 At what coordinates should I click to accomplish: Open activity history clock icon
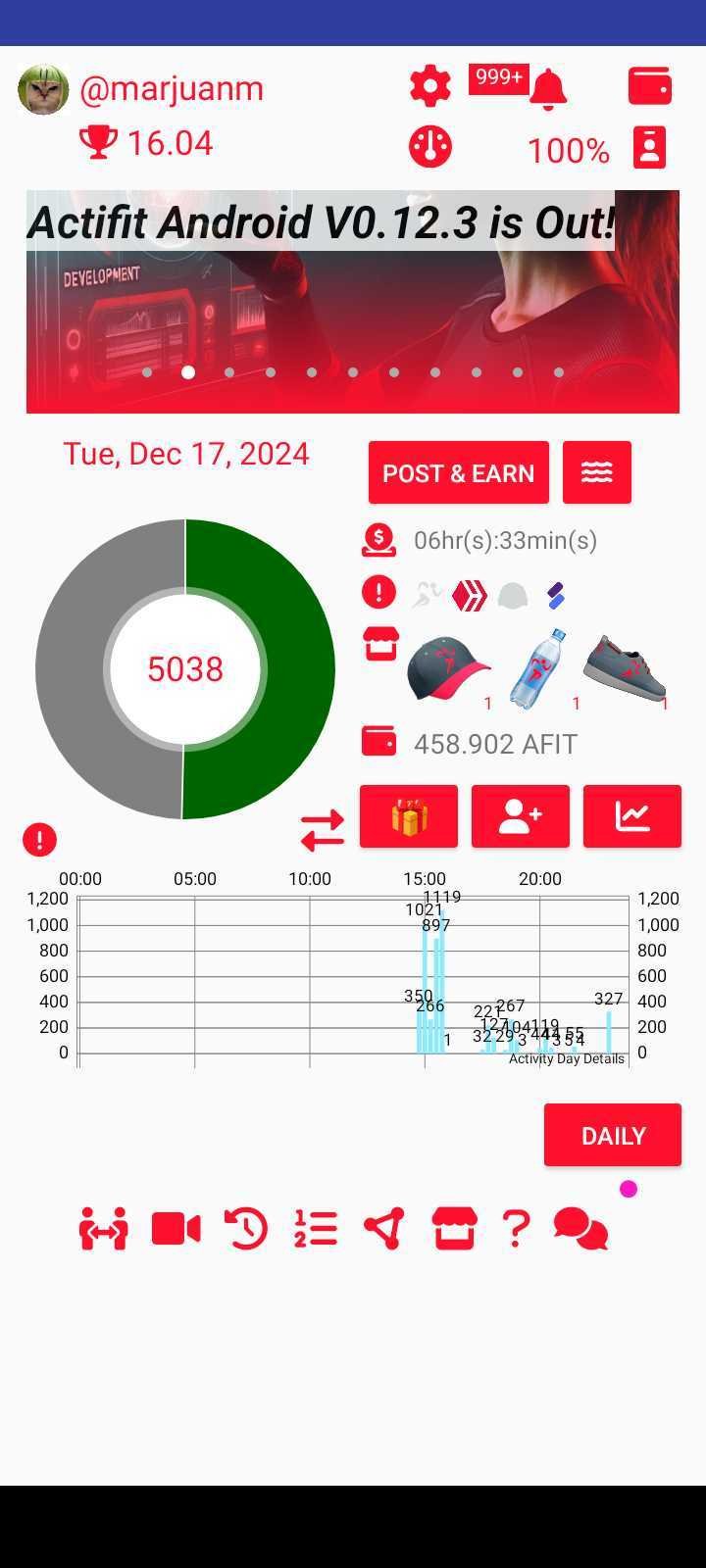[x=246, y=1228]
